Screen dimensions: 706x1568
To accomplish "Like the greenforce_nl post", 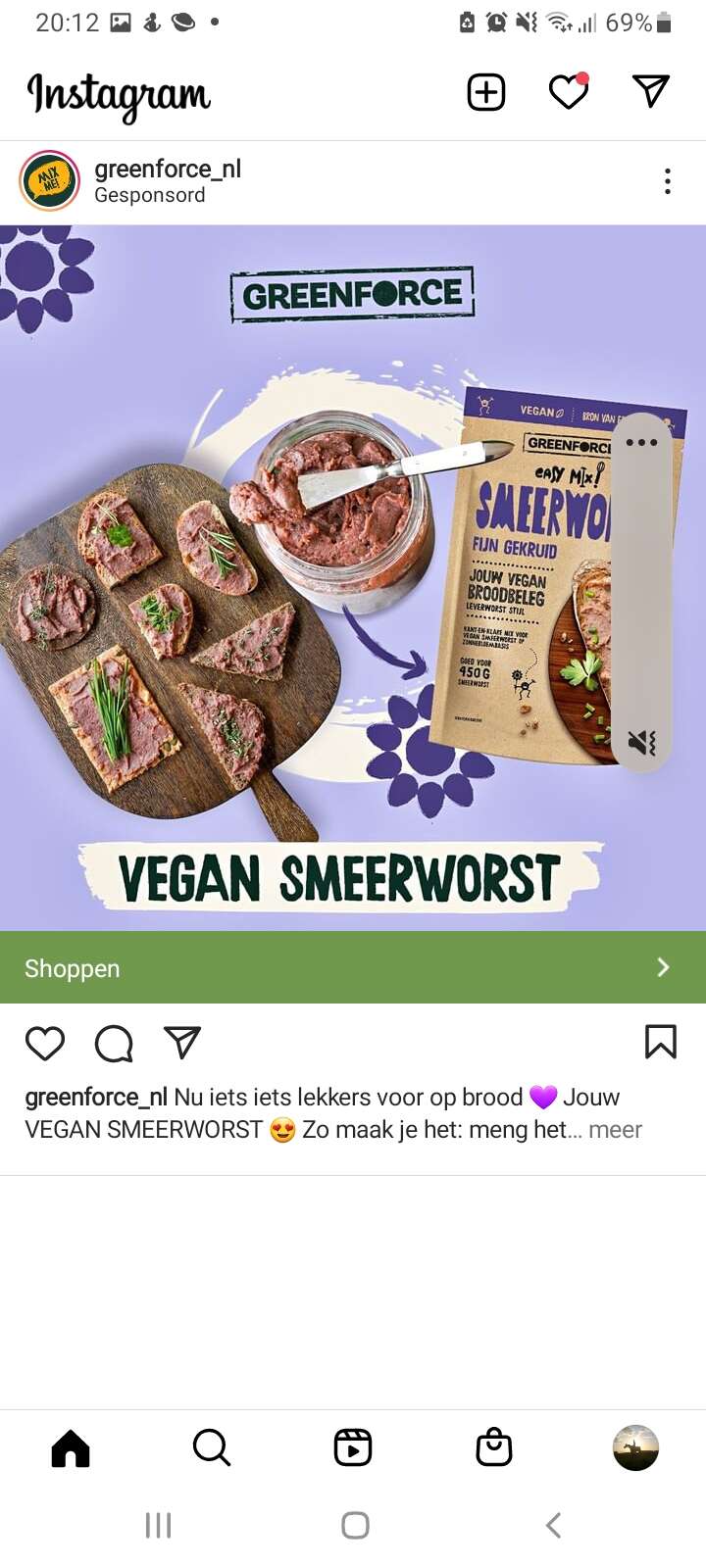I will tap(45, 1043).
